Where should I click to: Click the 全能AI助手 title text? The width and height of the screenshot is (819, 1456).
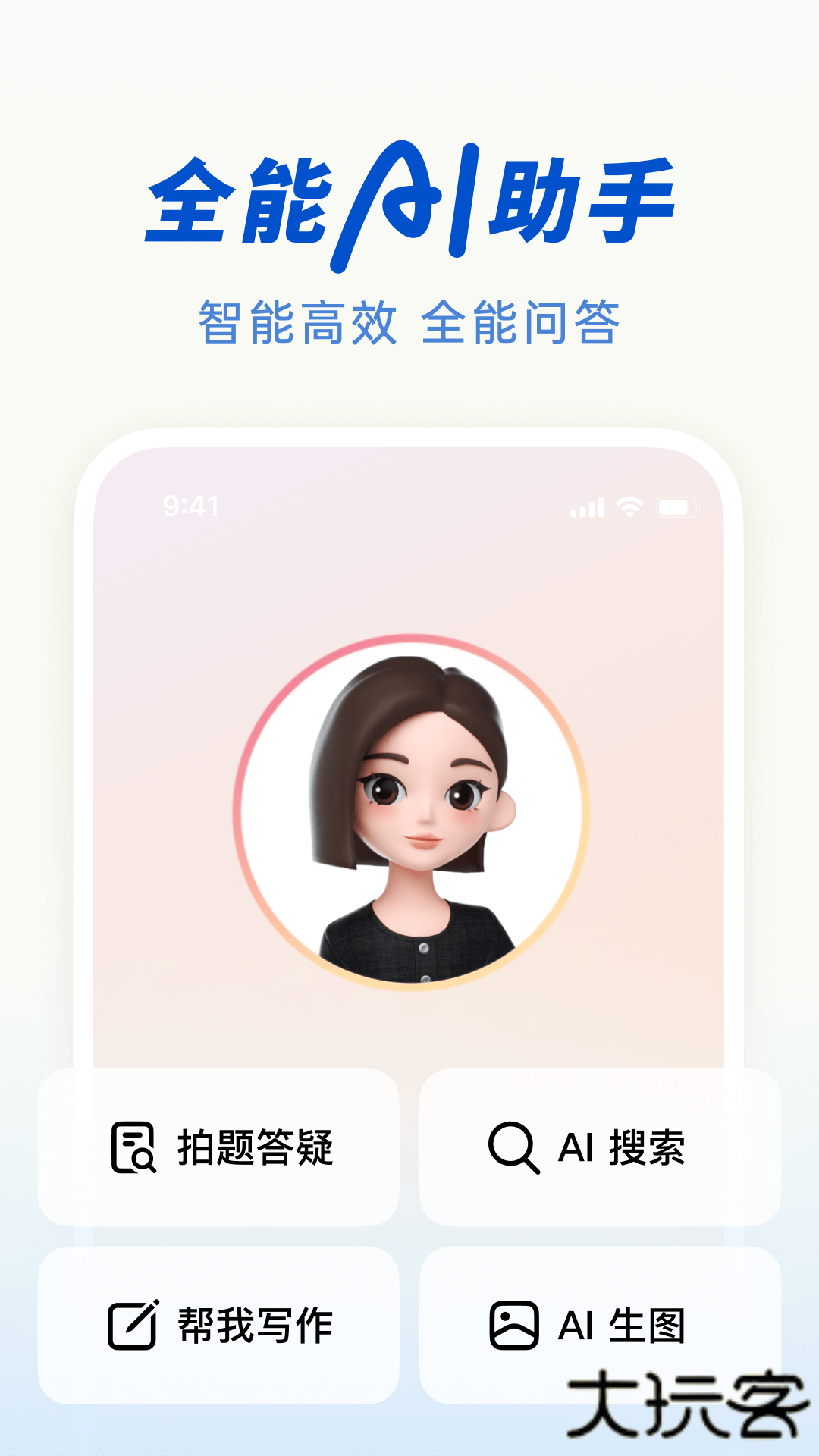click(x=409, y=205)
